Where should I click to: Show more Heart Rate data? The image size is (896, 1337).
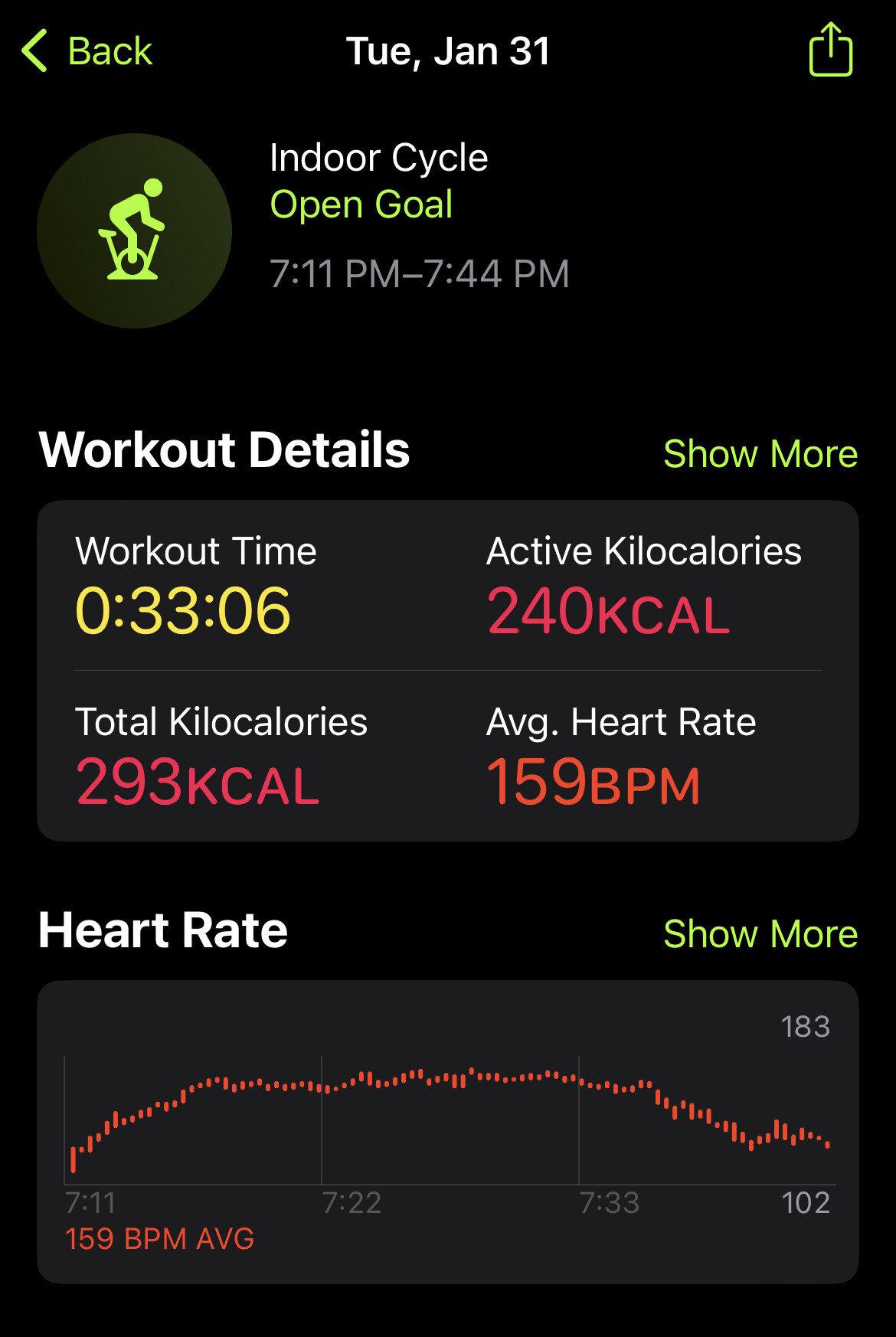(x=760, y=933)
